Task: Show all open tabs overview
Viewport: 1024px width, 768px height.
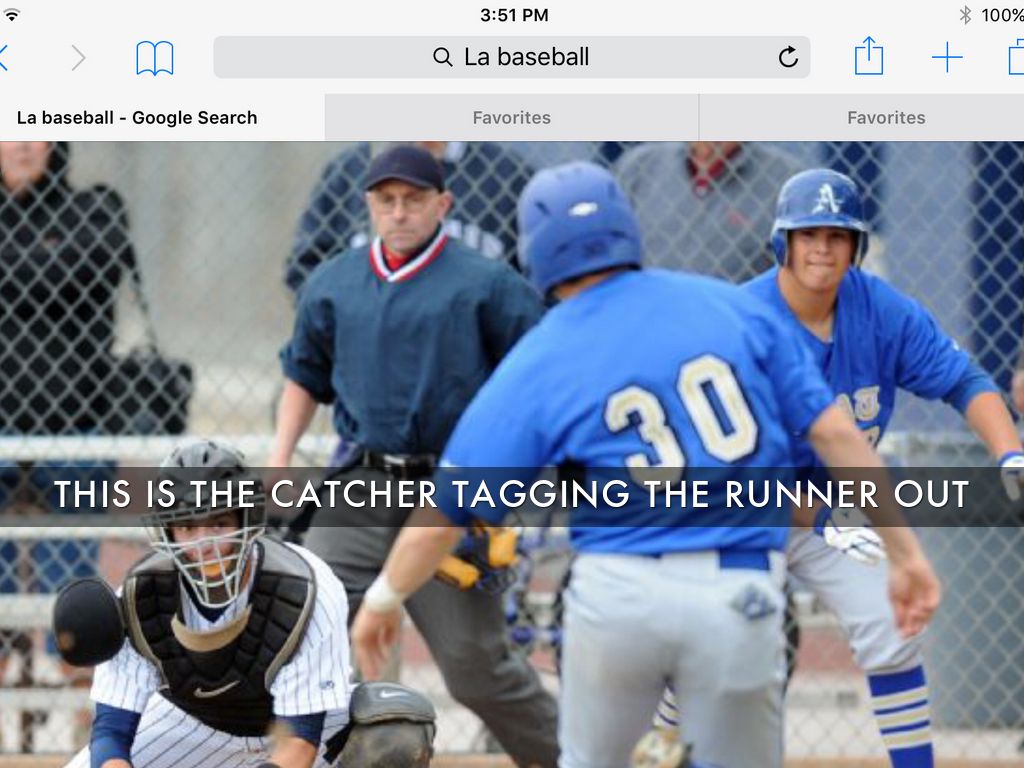Action: click(x=1016, y=57)
